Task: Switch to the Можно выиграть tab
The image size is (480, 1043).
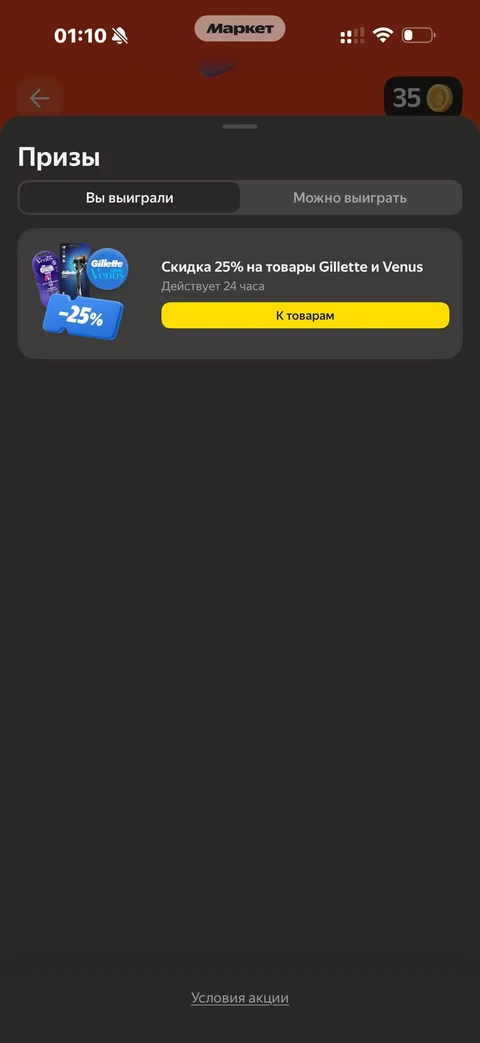Action: click(350, 198)
